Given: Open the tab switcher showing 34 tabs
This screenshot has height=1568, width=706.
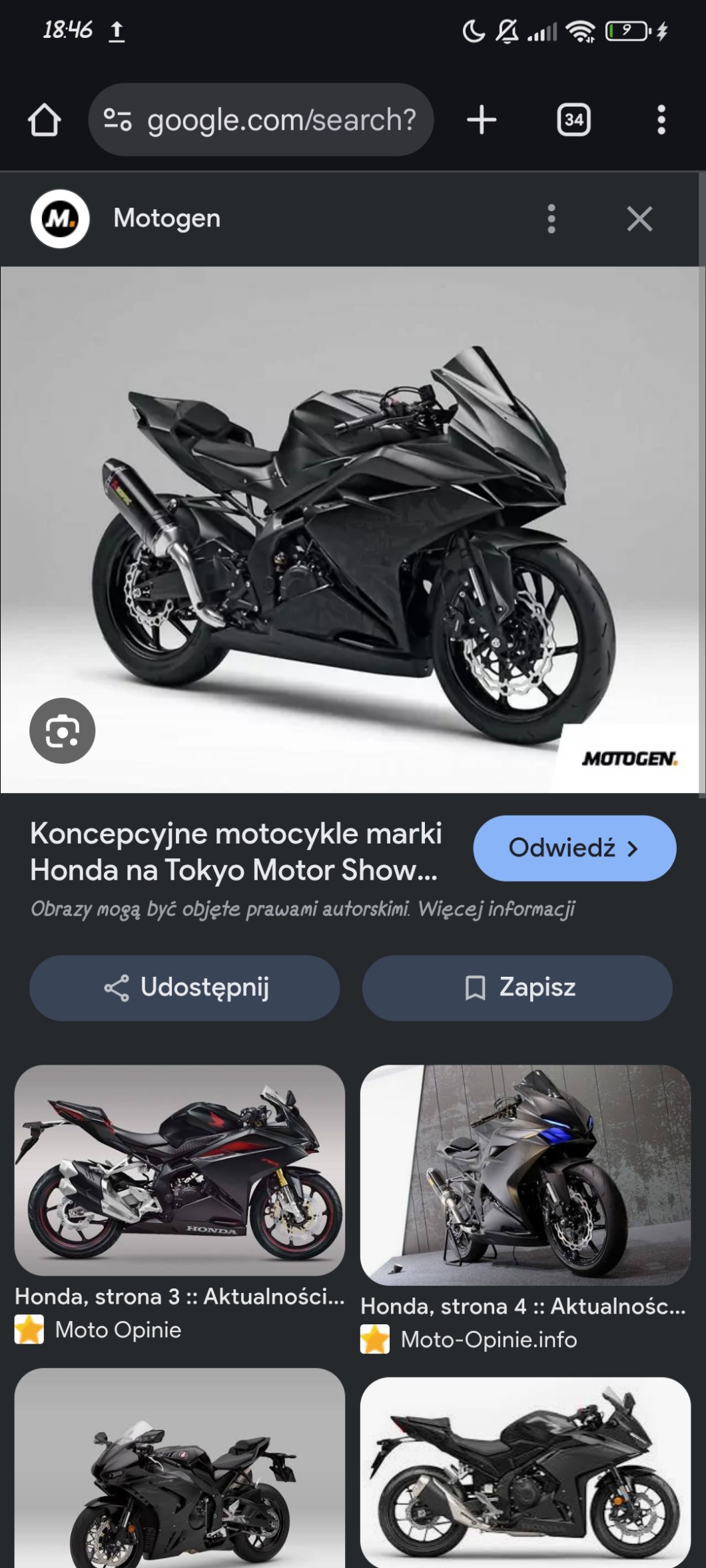Looking at the screenshot, I should pyautogui.click(x=573, y=120).
